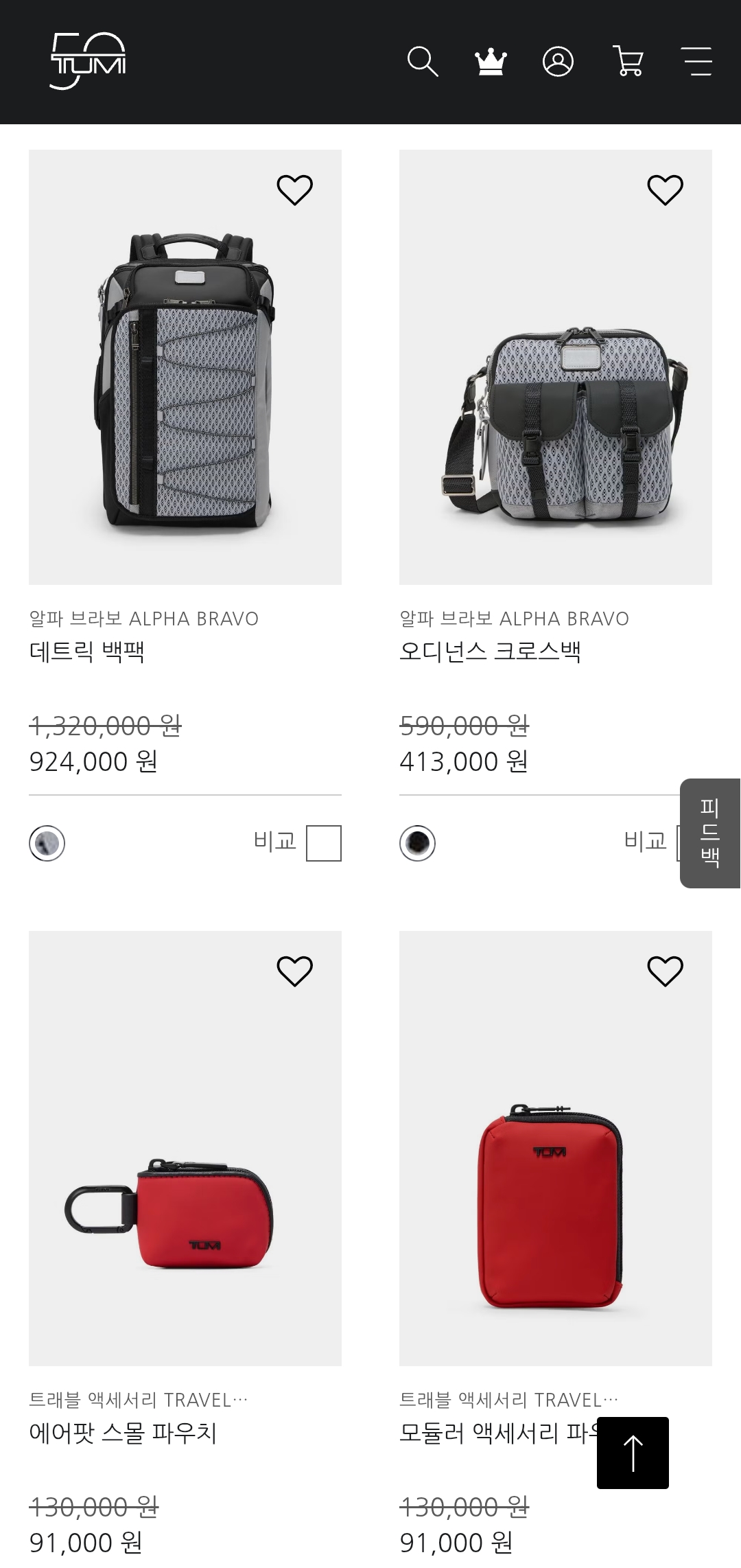Add 오디넌스 크로스백 to wishlist

[x=666, y=190]
